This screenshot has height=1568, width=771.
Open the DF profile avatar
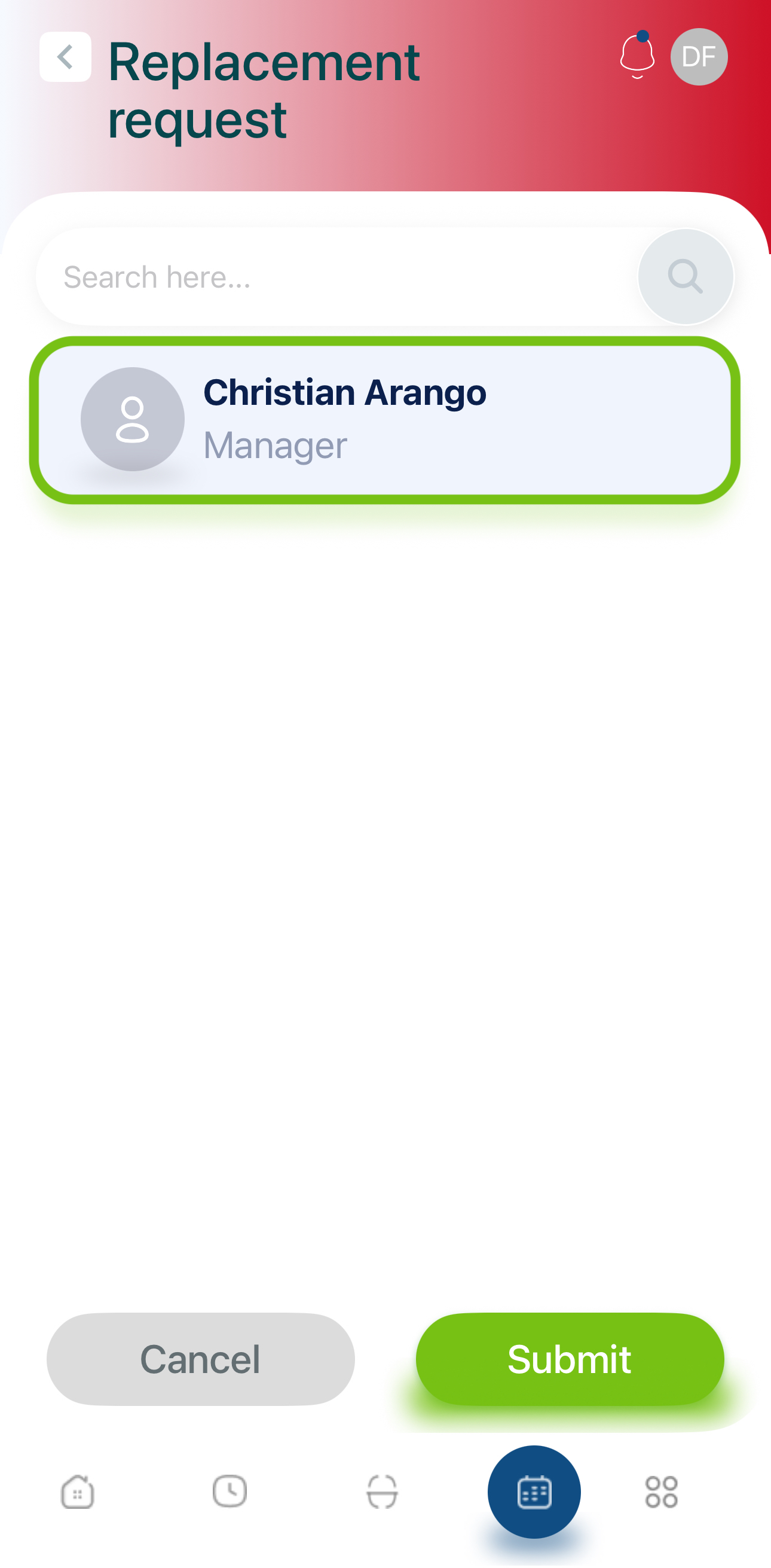click(x=699, y=57)
